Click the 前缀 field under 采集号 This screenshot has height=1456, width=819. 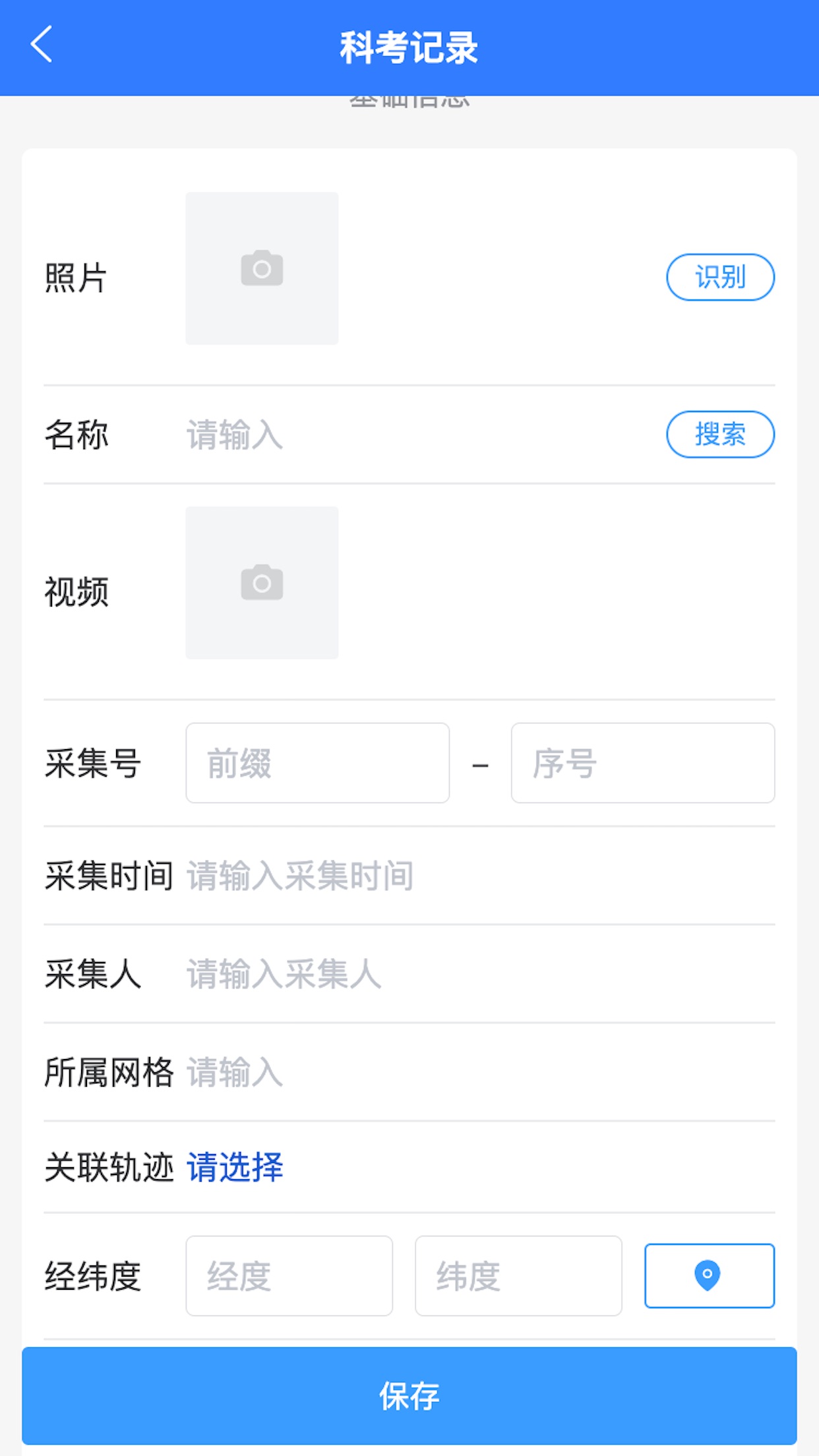[x=317, y=763]
